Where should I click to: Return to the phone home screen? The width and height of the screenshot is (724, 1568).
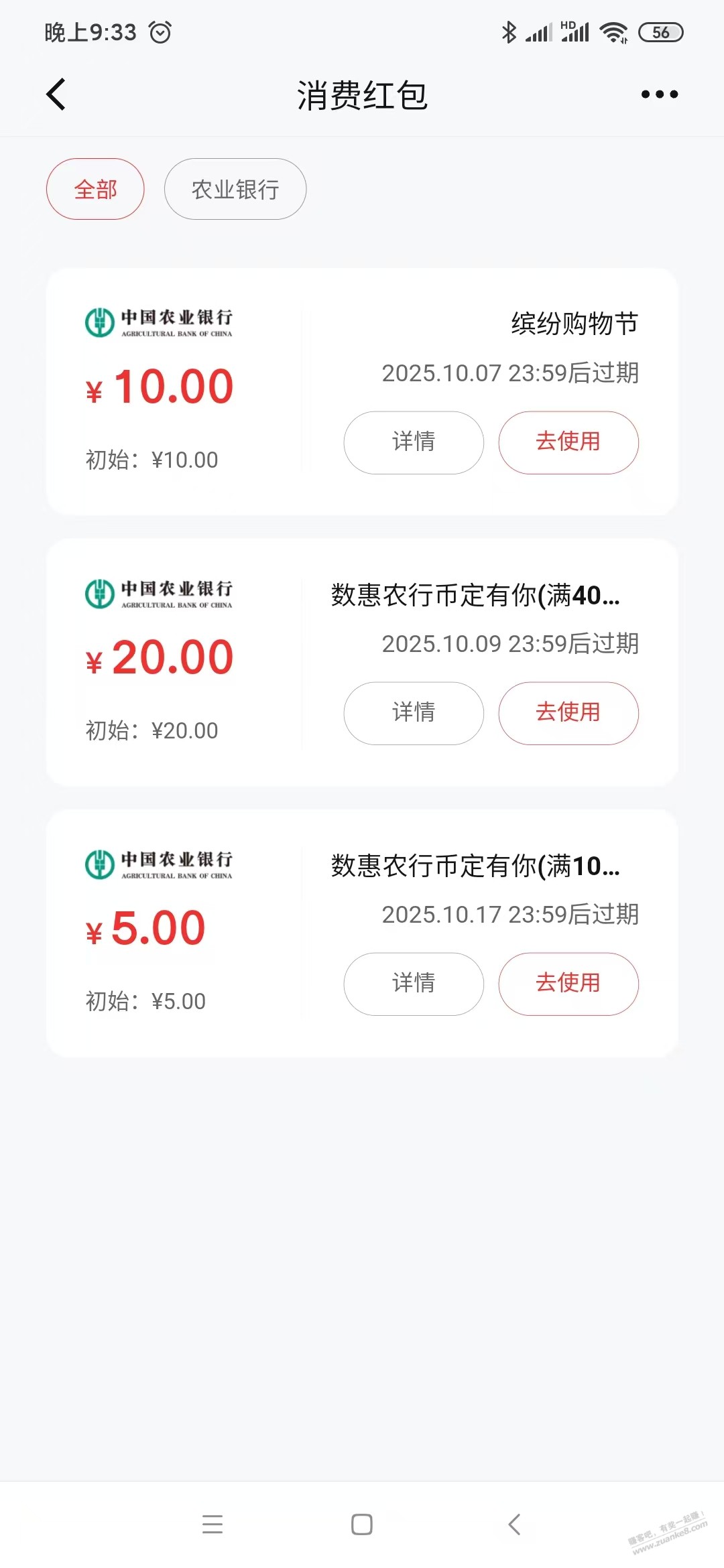coord(362,1524)
